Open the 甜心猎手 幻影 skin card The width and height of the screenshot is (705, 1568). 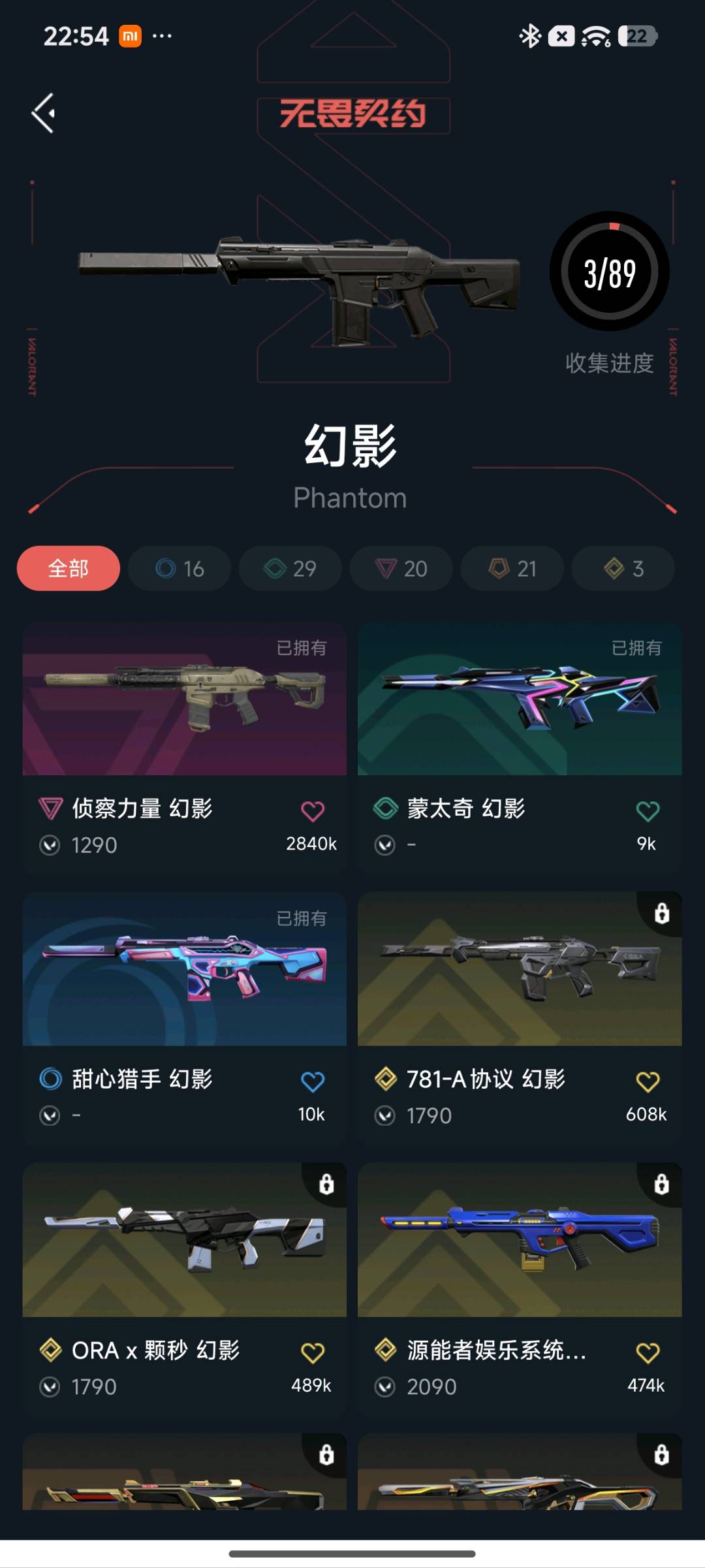185,1019
